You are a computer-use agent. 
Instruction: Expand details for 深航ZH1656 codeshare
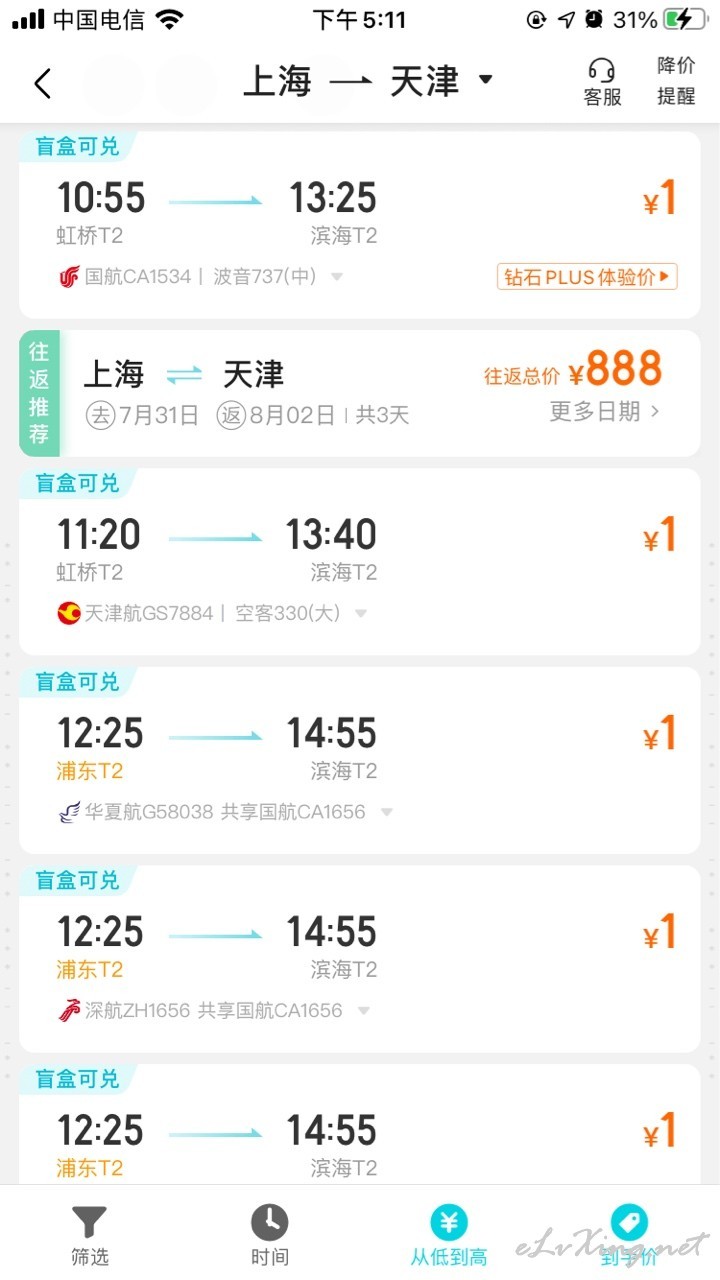(x=364, y=1011)
